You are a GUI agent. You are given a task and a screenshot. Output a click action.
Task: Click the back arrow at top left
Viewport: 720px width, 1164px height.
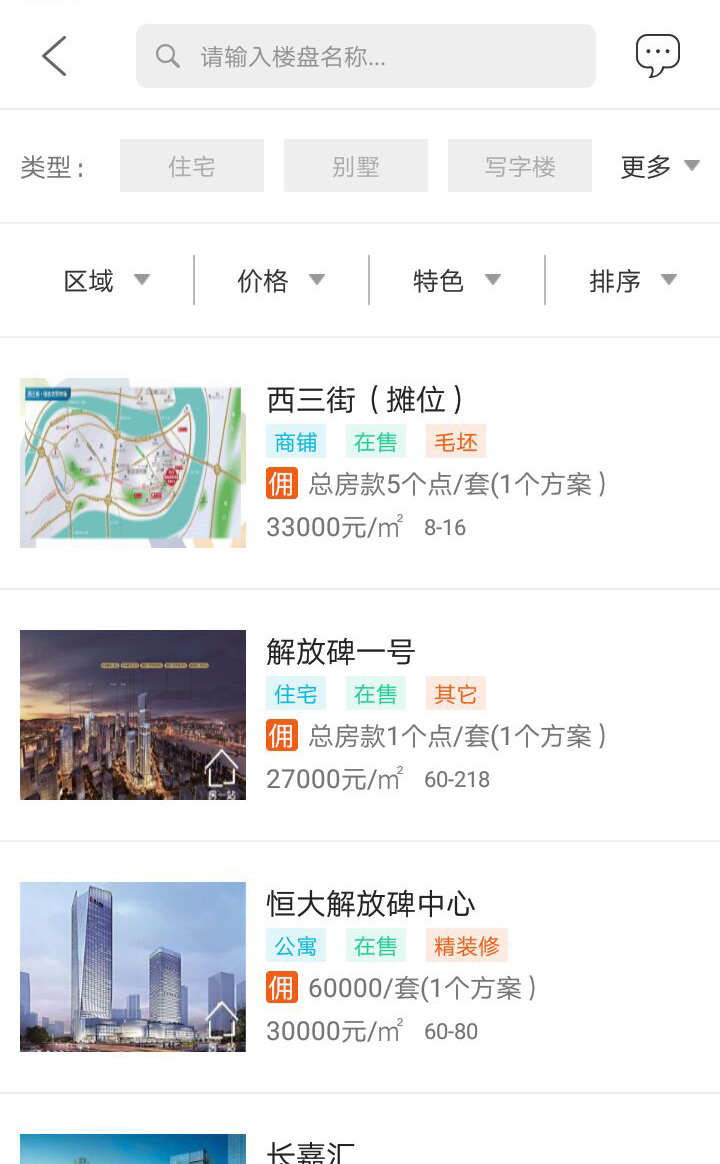coord(54,56)
